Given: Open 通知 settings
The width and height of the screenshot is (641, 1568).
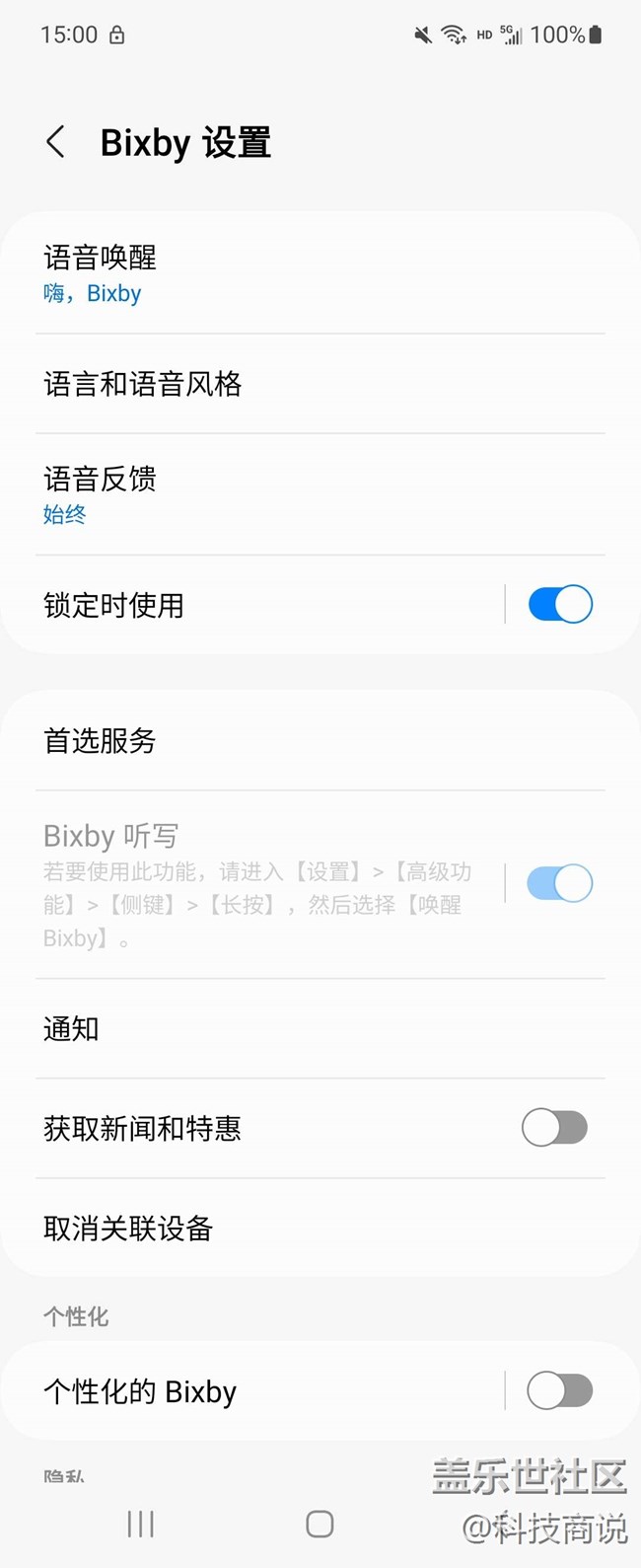Looking at the screenshot, I should point(296,1029).
